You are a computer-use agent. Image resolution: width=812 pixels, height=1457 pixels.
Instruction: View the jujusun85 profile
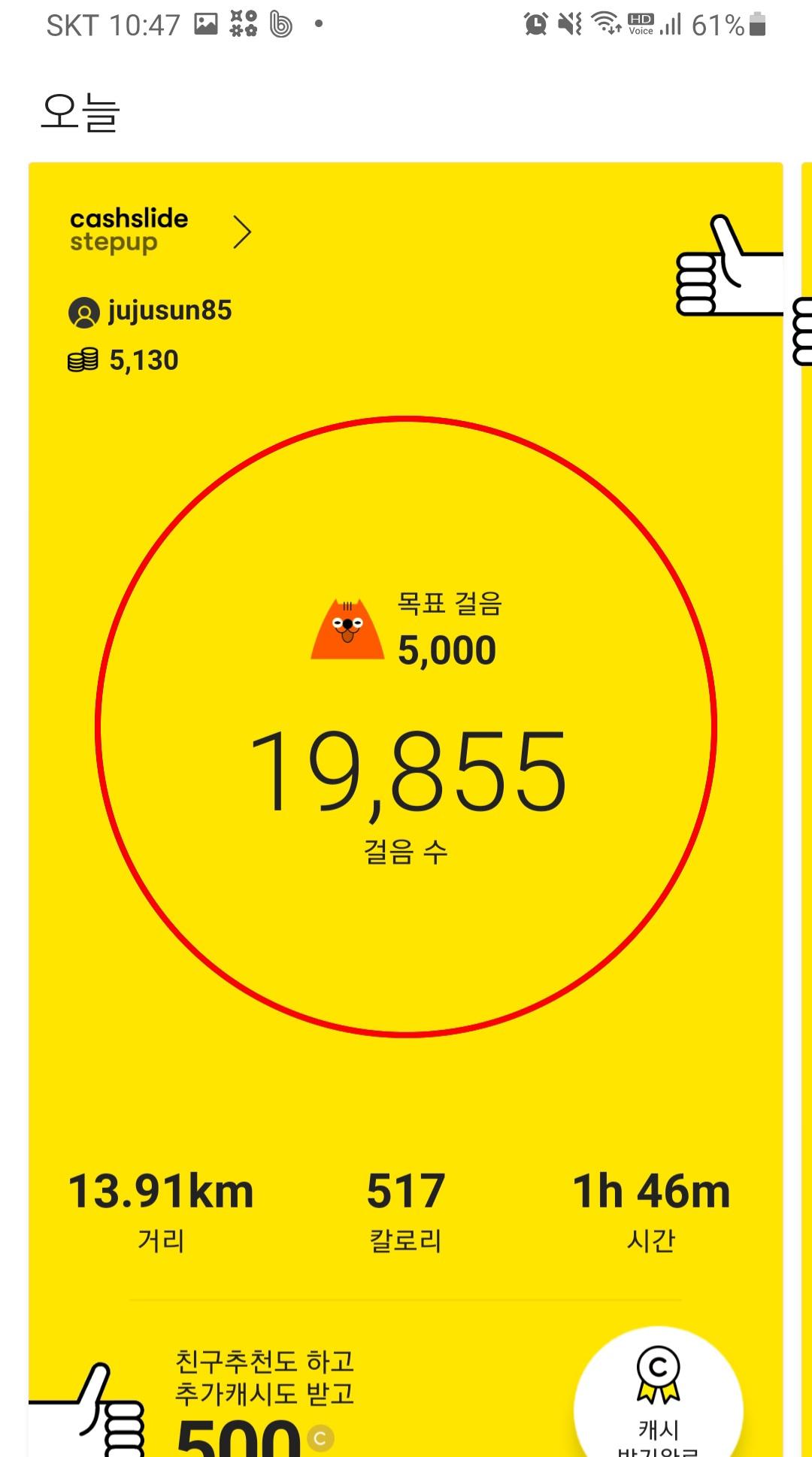150,311
